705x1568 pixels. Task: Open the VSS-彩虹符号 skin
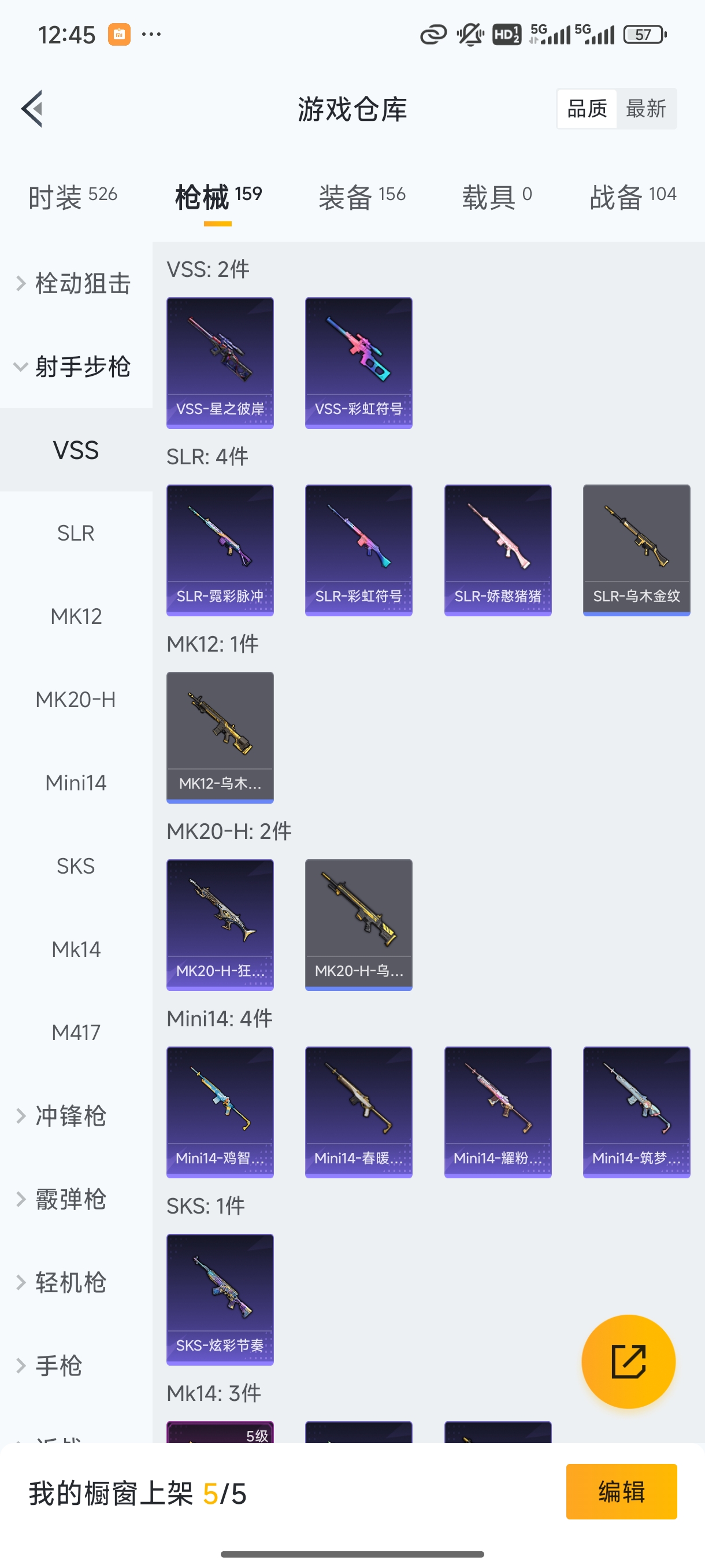pos(358,363)
